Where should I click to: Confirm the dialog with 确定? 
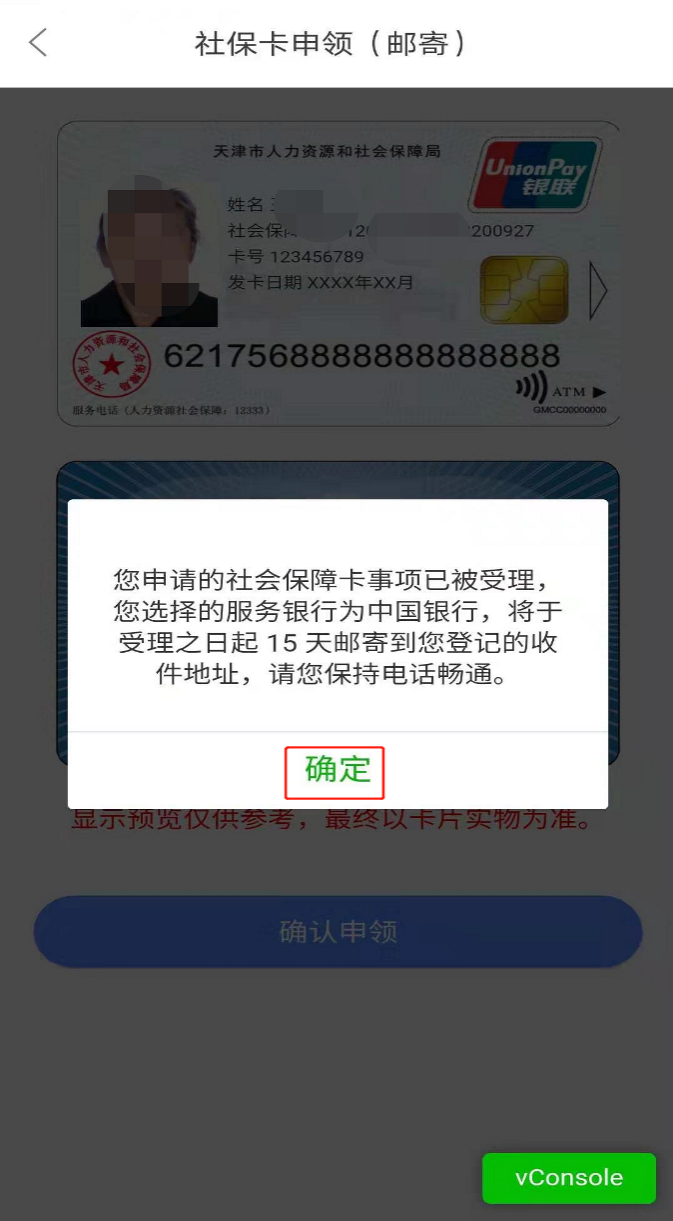pyautogui.click(x=337, y=770)
